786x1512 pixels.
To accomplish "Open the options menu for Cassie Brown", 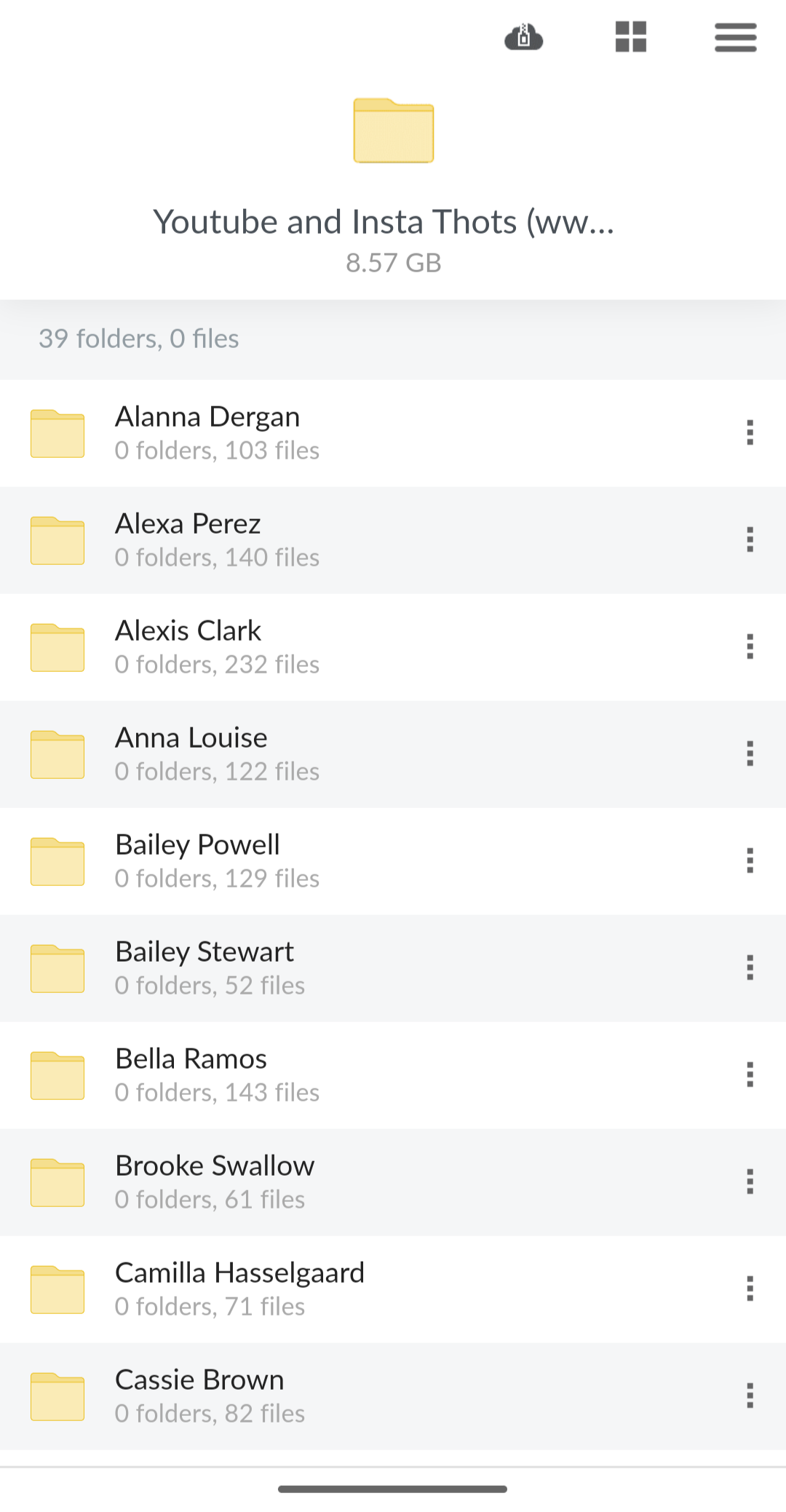I will coord(750,1396).
